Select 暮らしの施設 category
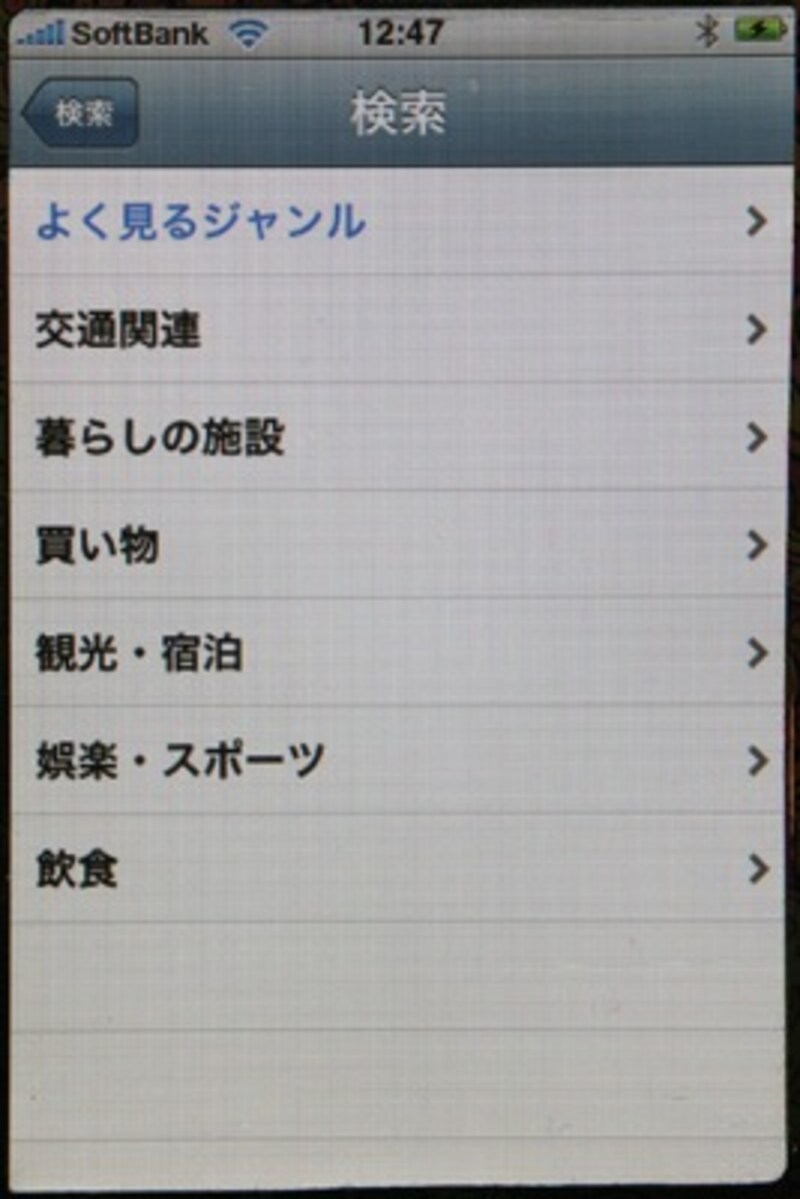 tap(398, 438)
